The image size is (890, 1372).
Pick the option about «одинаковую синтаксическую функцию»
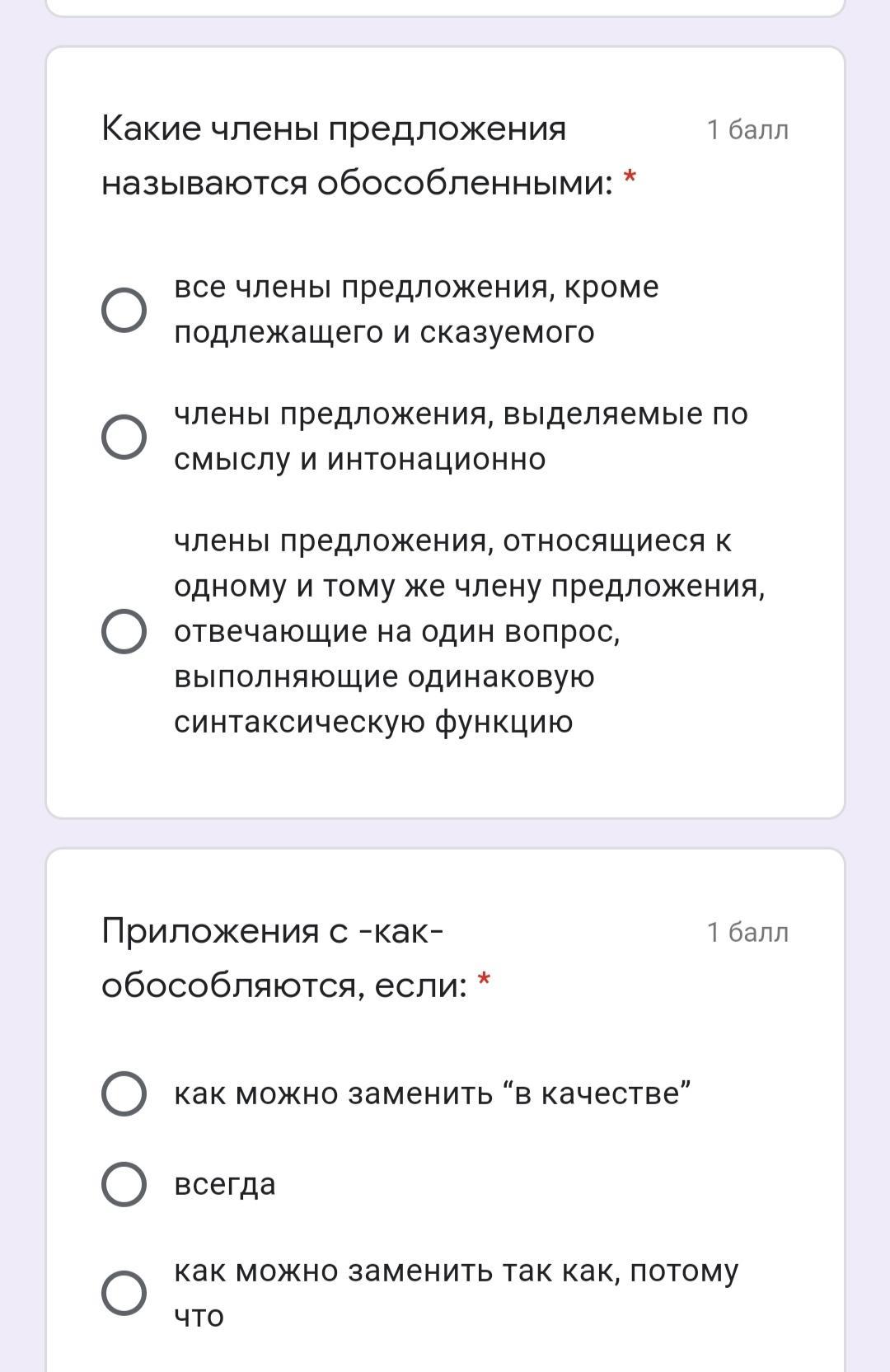point(124,632)
